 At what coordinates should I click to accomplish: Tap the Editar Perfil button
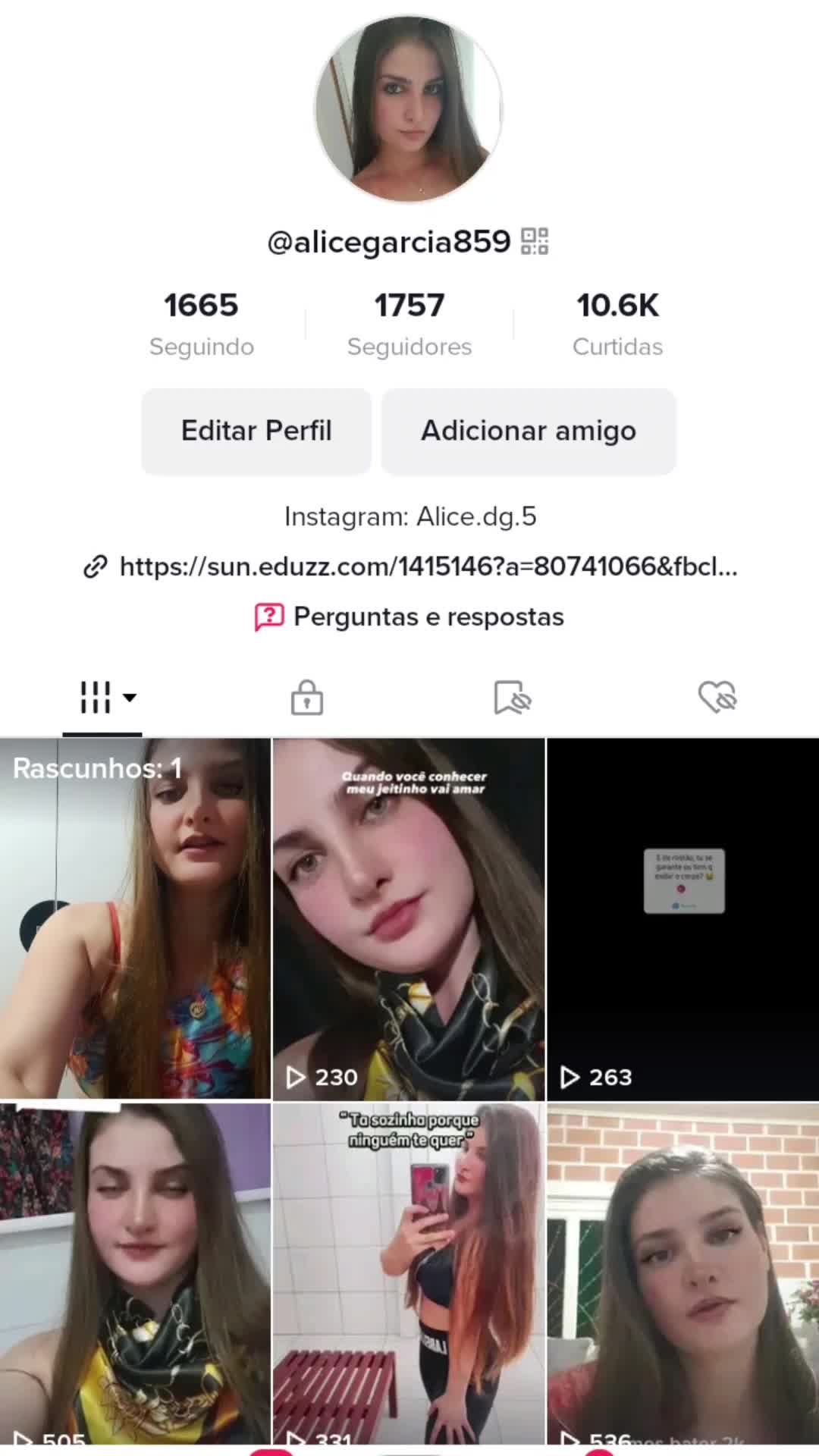pos(256,431)
